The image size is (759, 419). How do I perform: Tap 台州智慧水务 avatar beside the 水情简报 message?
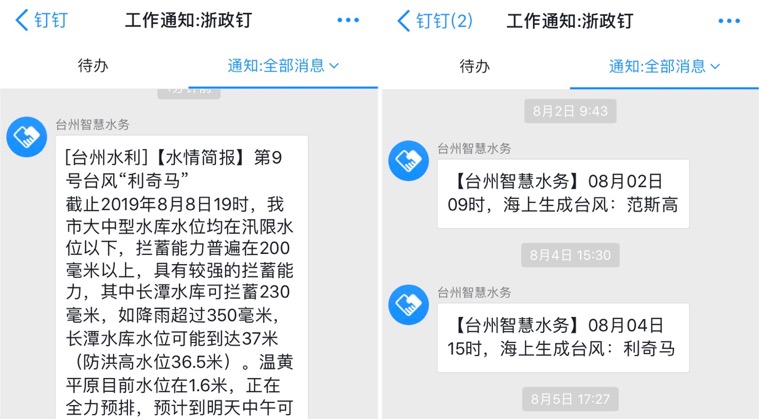tap(27, 137)
